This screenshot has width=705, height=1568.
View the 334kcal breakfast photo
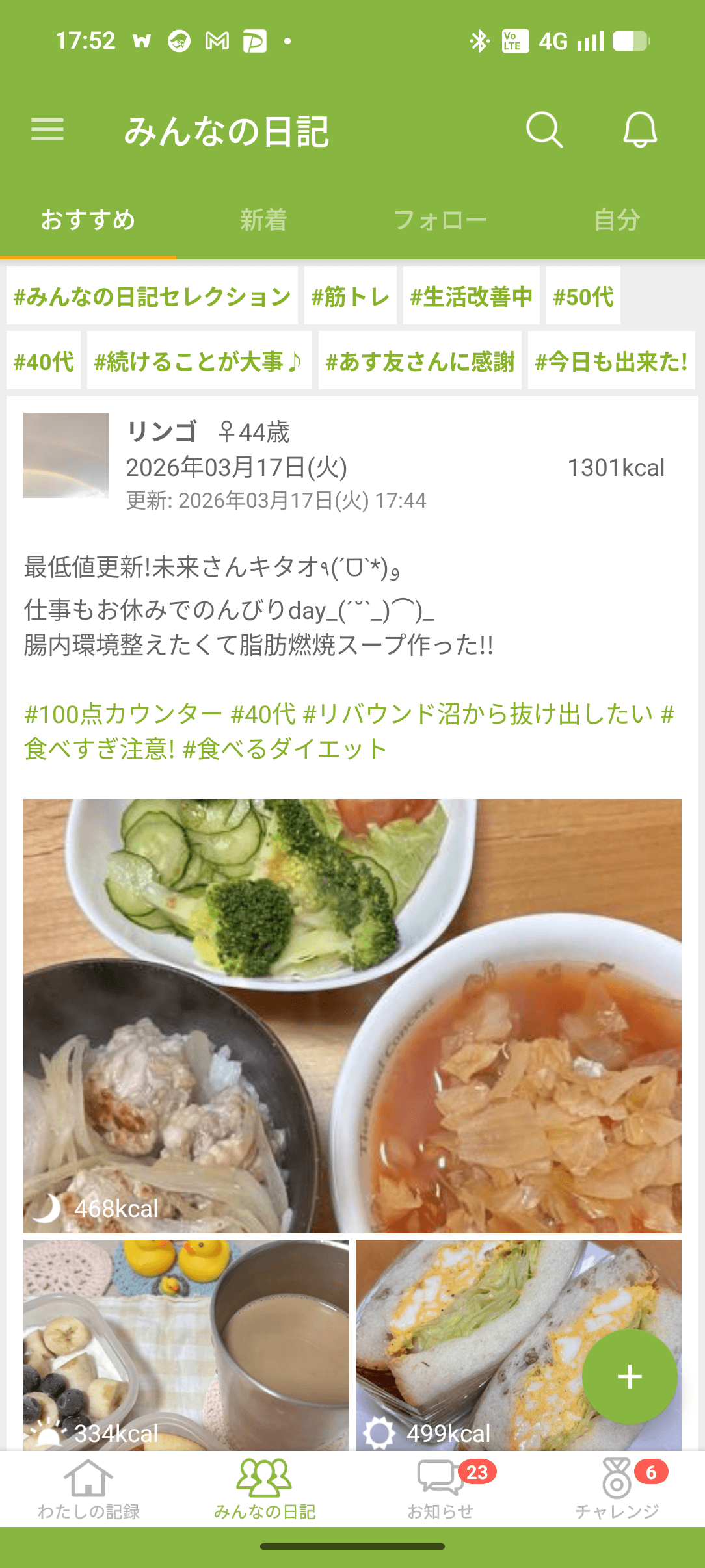(186, 1344)
